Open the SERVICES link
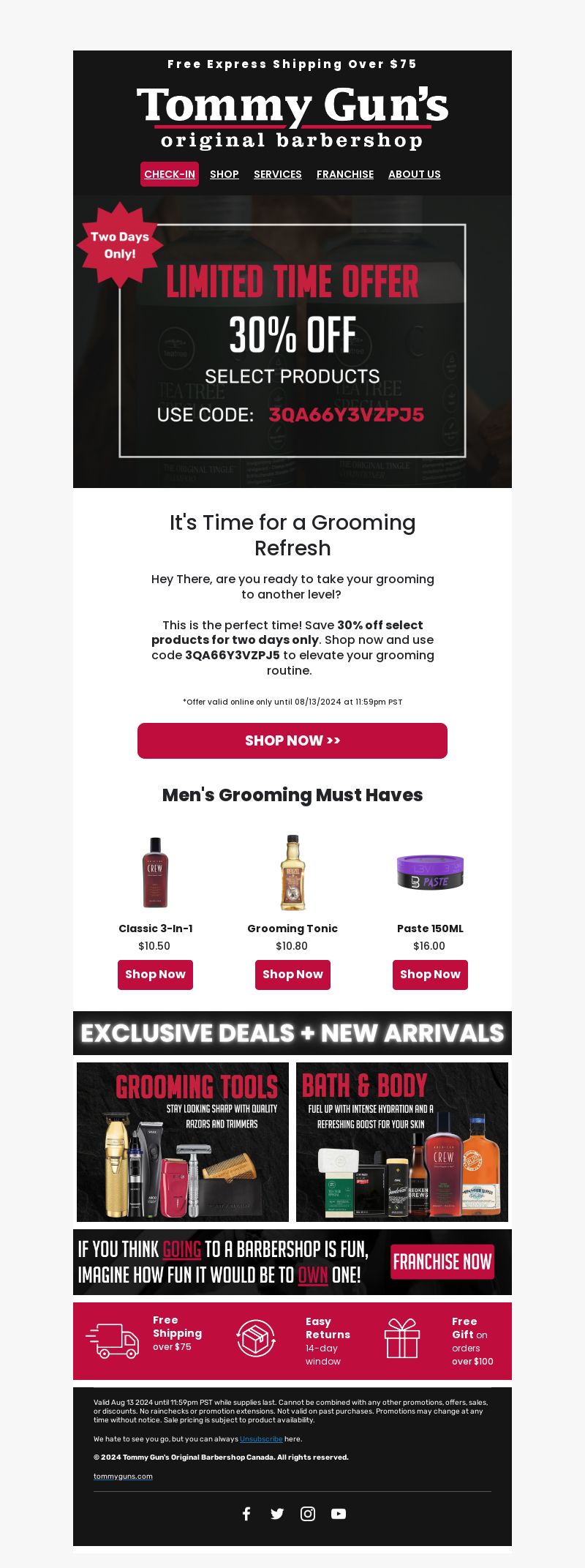This screenshot has height=1568, width=585. tap(278, 174)
